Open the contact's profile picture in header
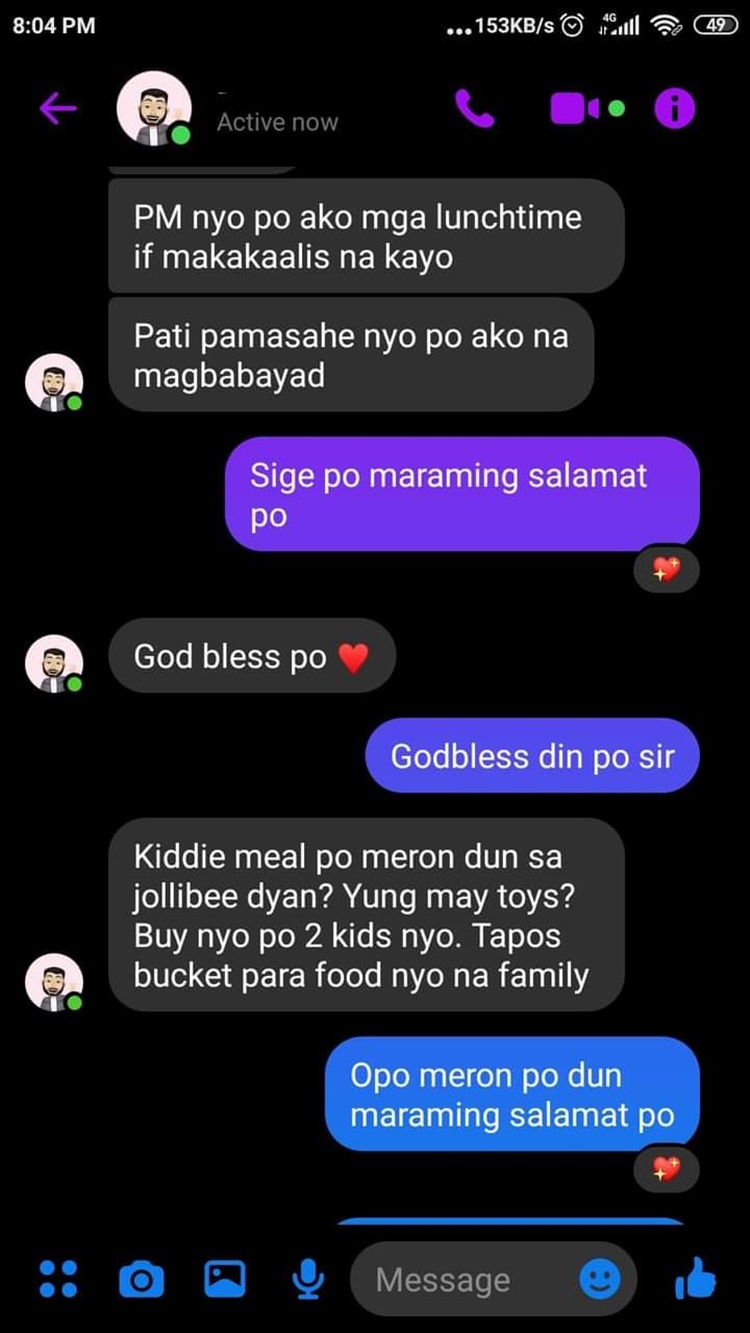 coord(154,108)
